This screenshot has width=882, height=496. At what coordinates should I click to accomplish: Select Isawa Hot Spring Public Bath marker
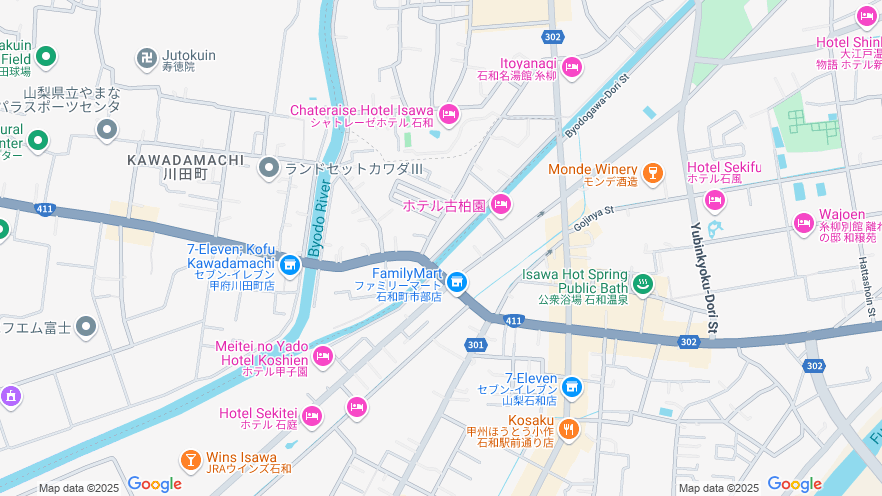(643, 284)
